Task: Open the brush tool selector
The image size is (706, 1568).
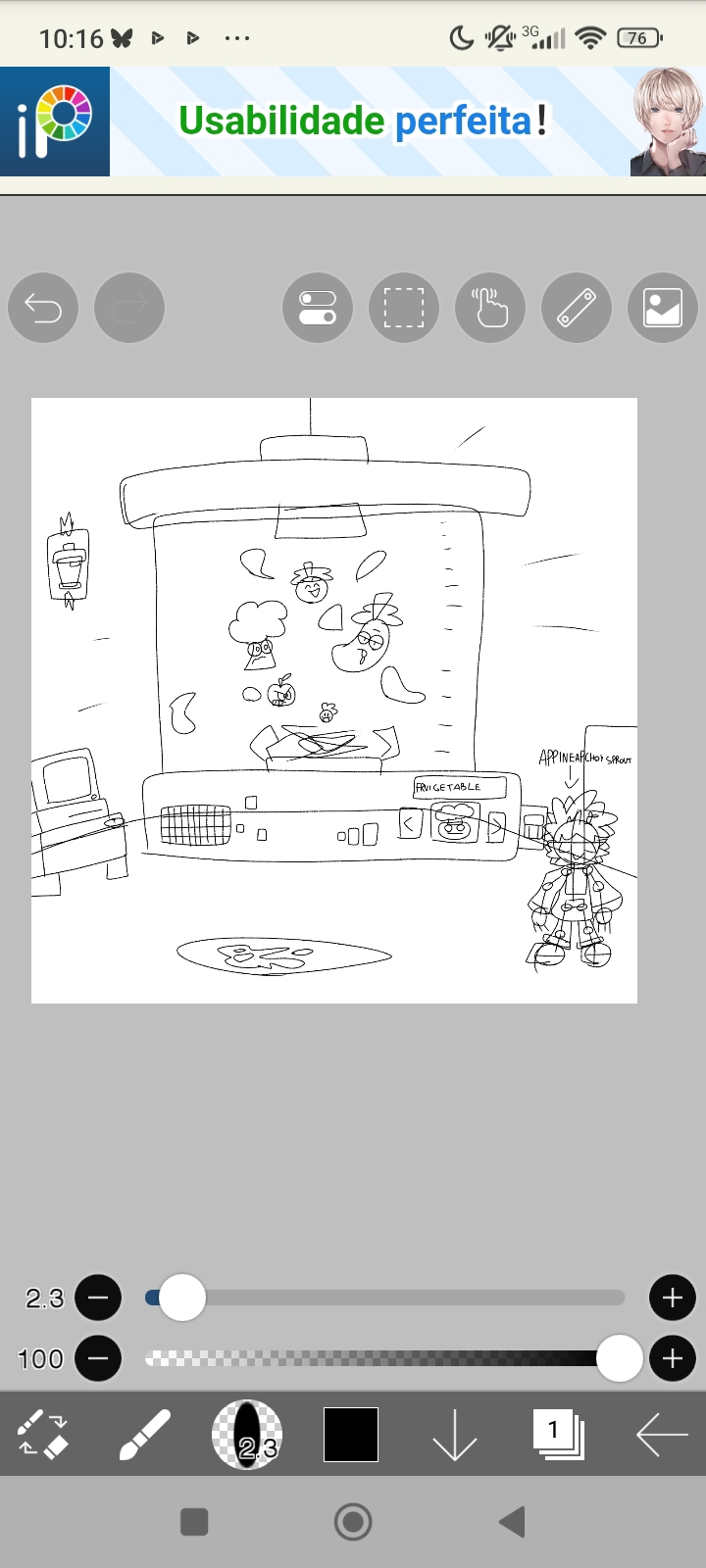Action: click(145, 1435)
